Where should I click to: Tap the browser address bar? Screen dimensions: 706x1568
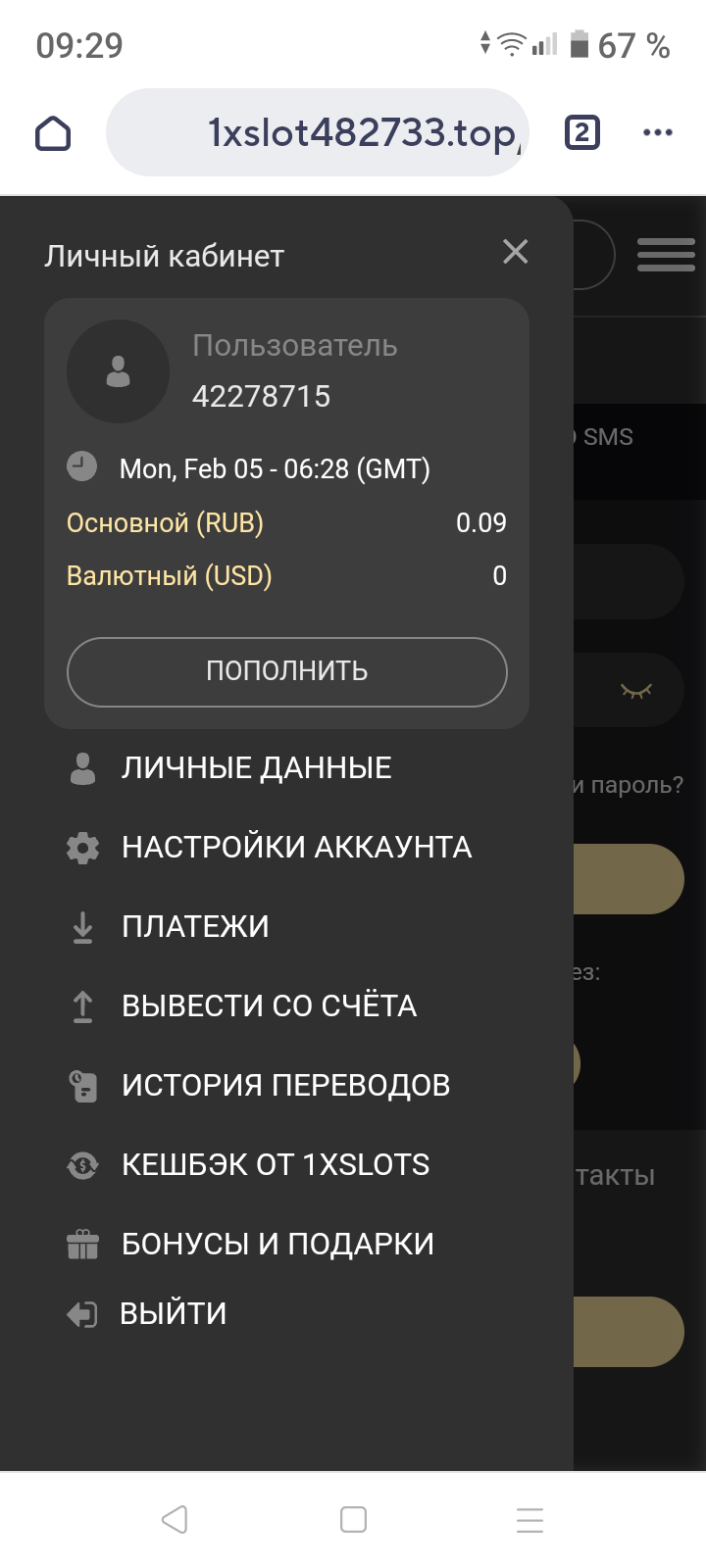tap(318, 132)
